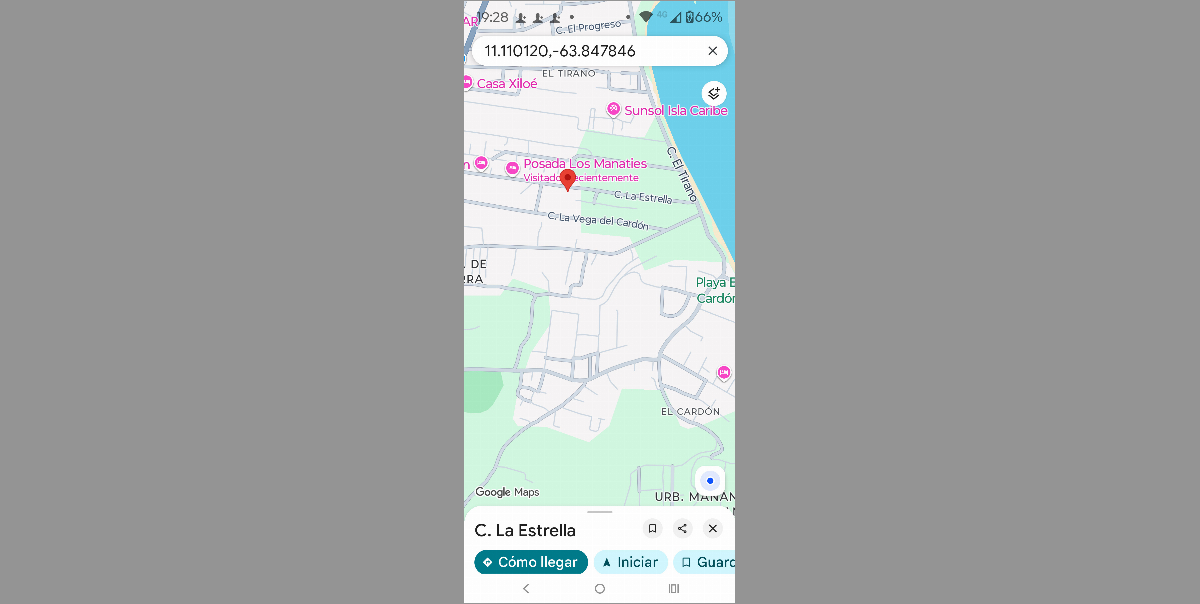This screenshot has height=604, width=1200.
Task: Share C. La Estrella location
Action: point(682,529)
